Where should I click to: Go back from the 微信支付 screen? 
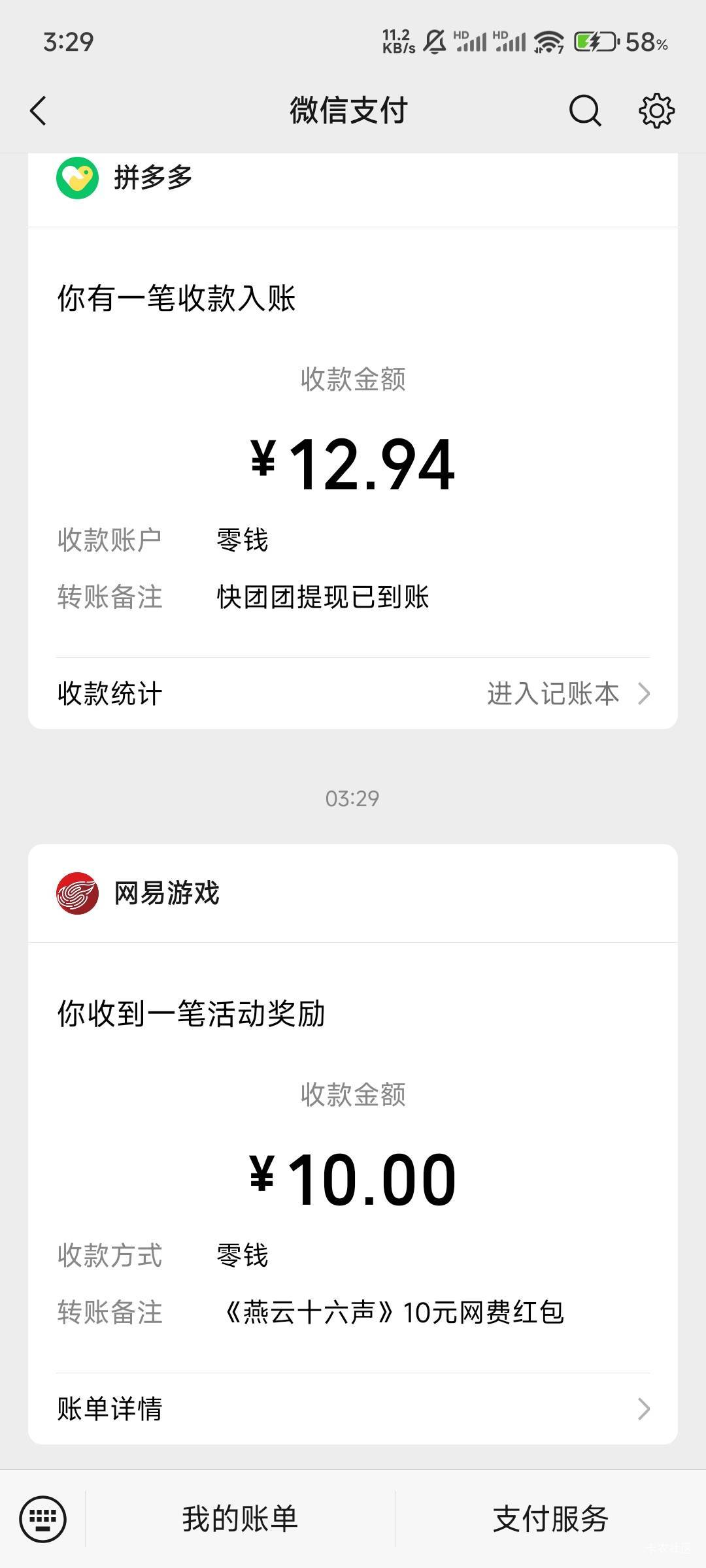[39, 110]
